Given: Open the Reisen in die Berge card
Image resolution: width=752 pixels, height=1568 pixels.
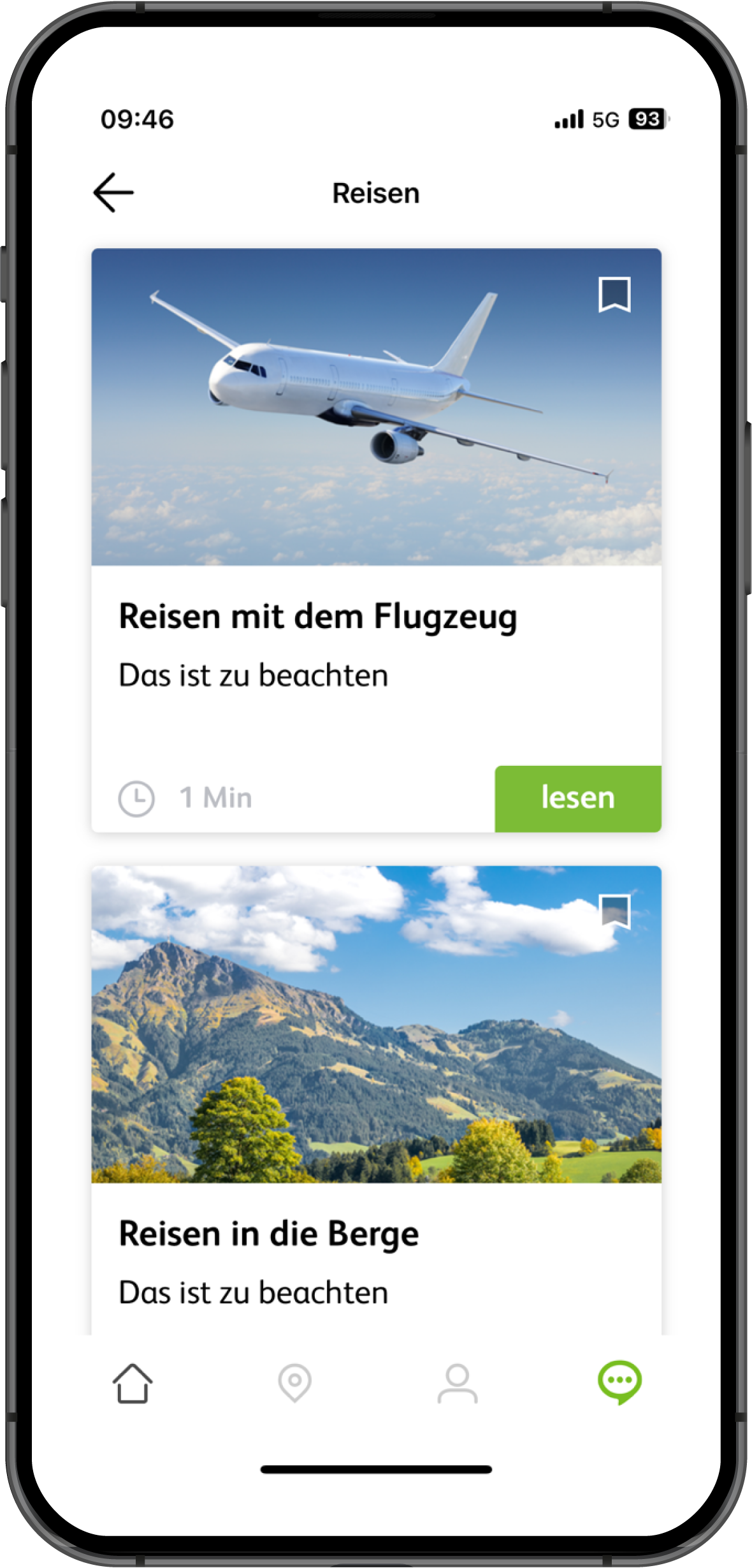Looking at the screenshot, I should 268,1233.
